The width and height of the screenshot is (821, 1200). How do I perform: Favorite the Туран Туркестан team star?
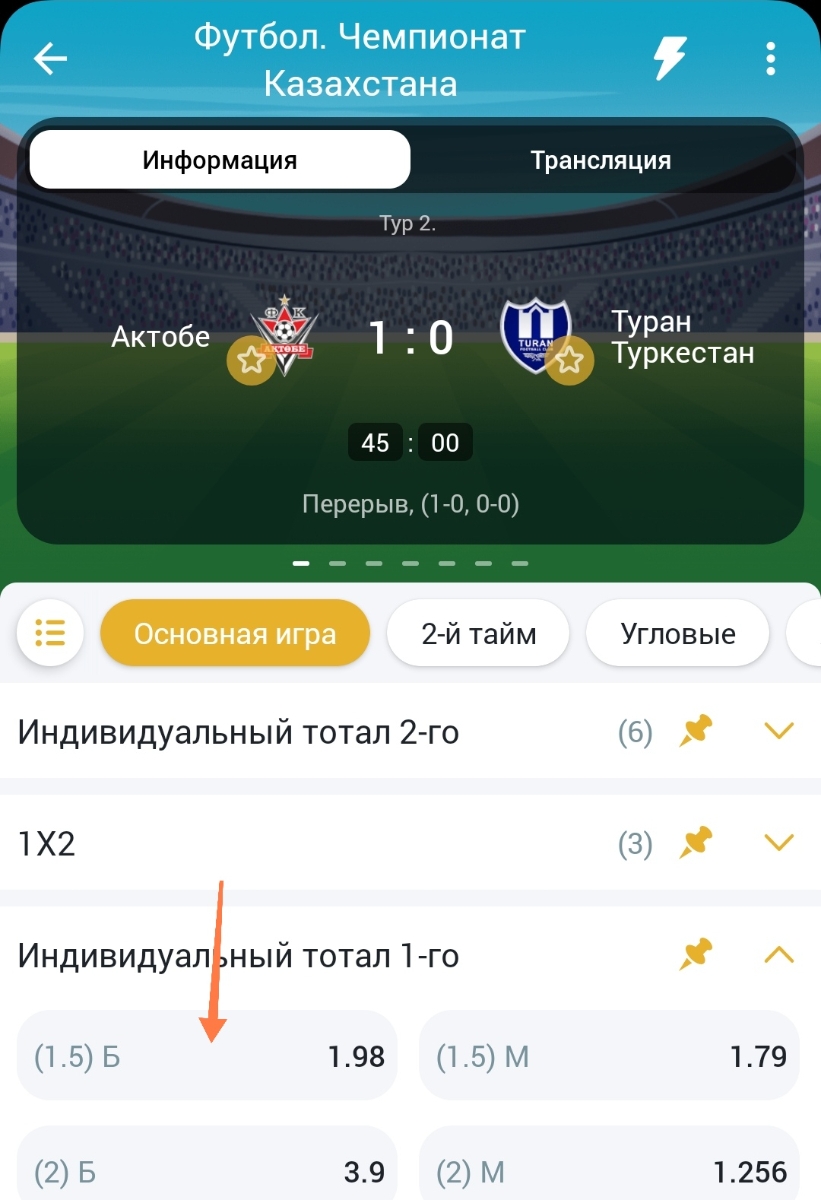tap(569, 360)
